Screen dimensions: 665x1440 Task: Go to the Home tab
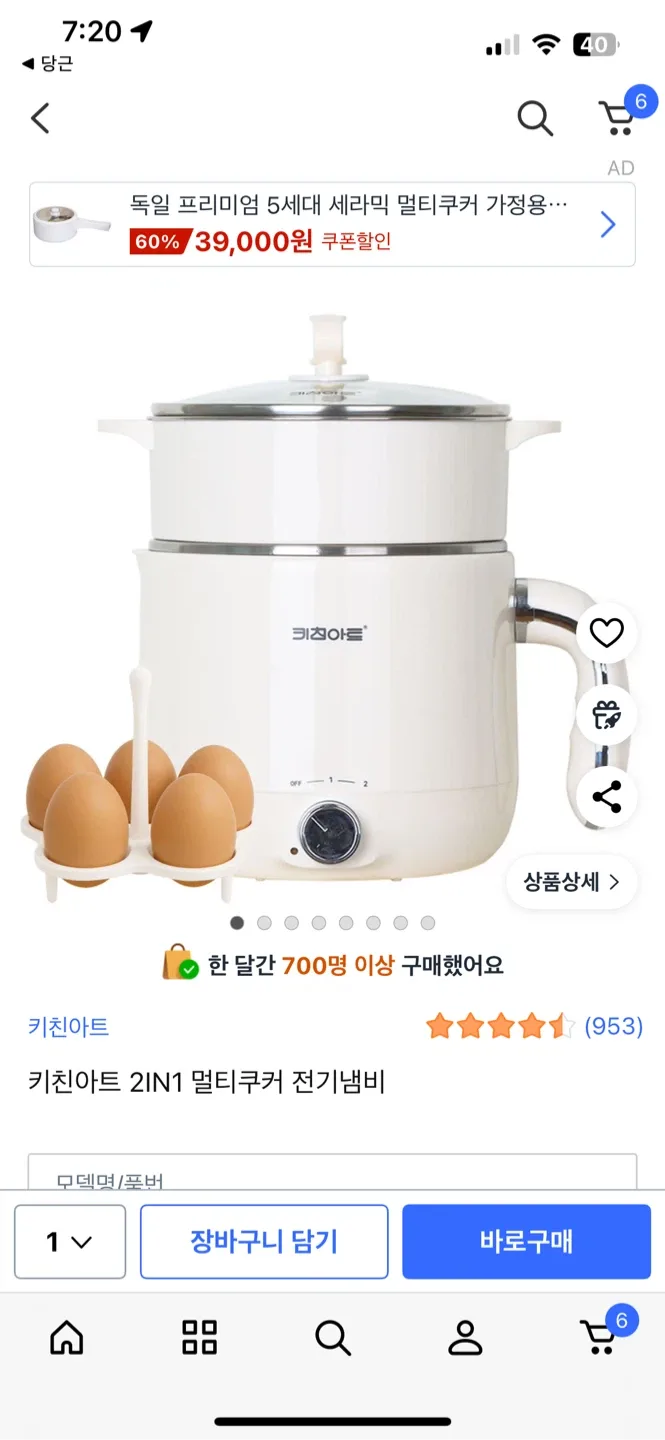[x=67, y=1337]
